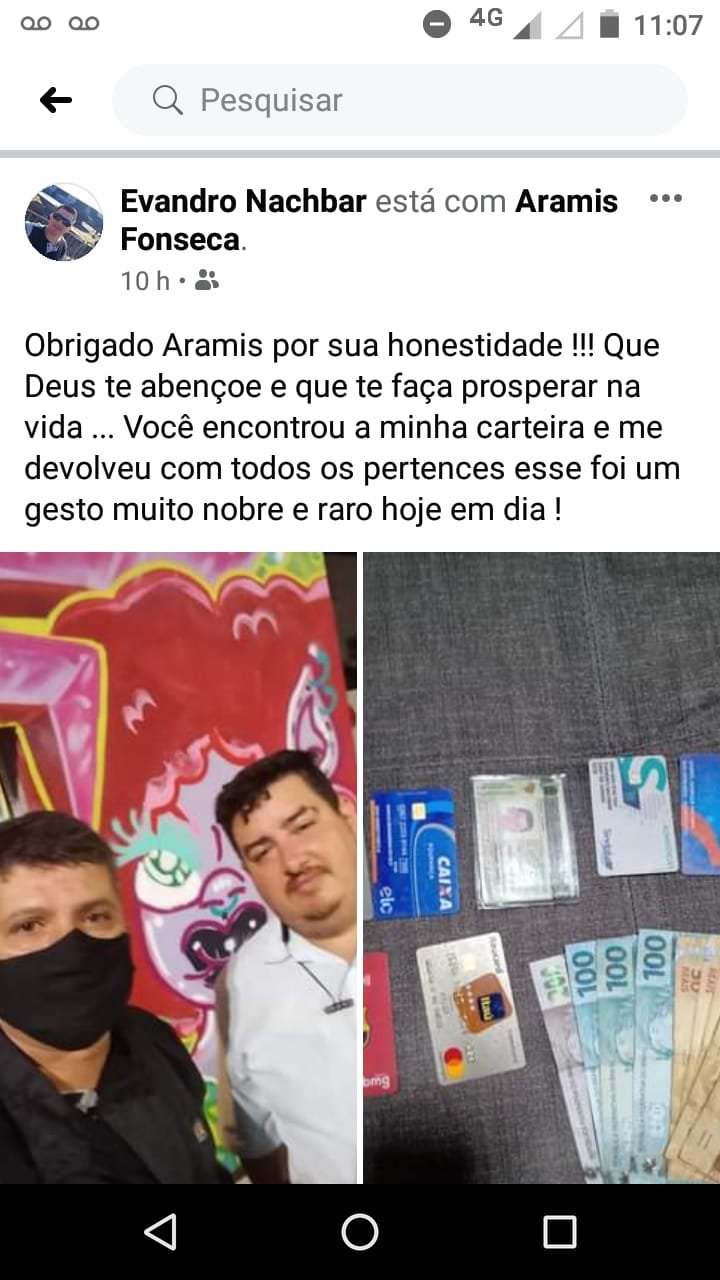This screenshot has height=1280, width=720.
Task: Tap the system back button
Action: click(160, 1232)
